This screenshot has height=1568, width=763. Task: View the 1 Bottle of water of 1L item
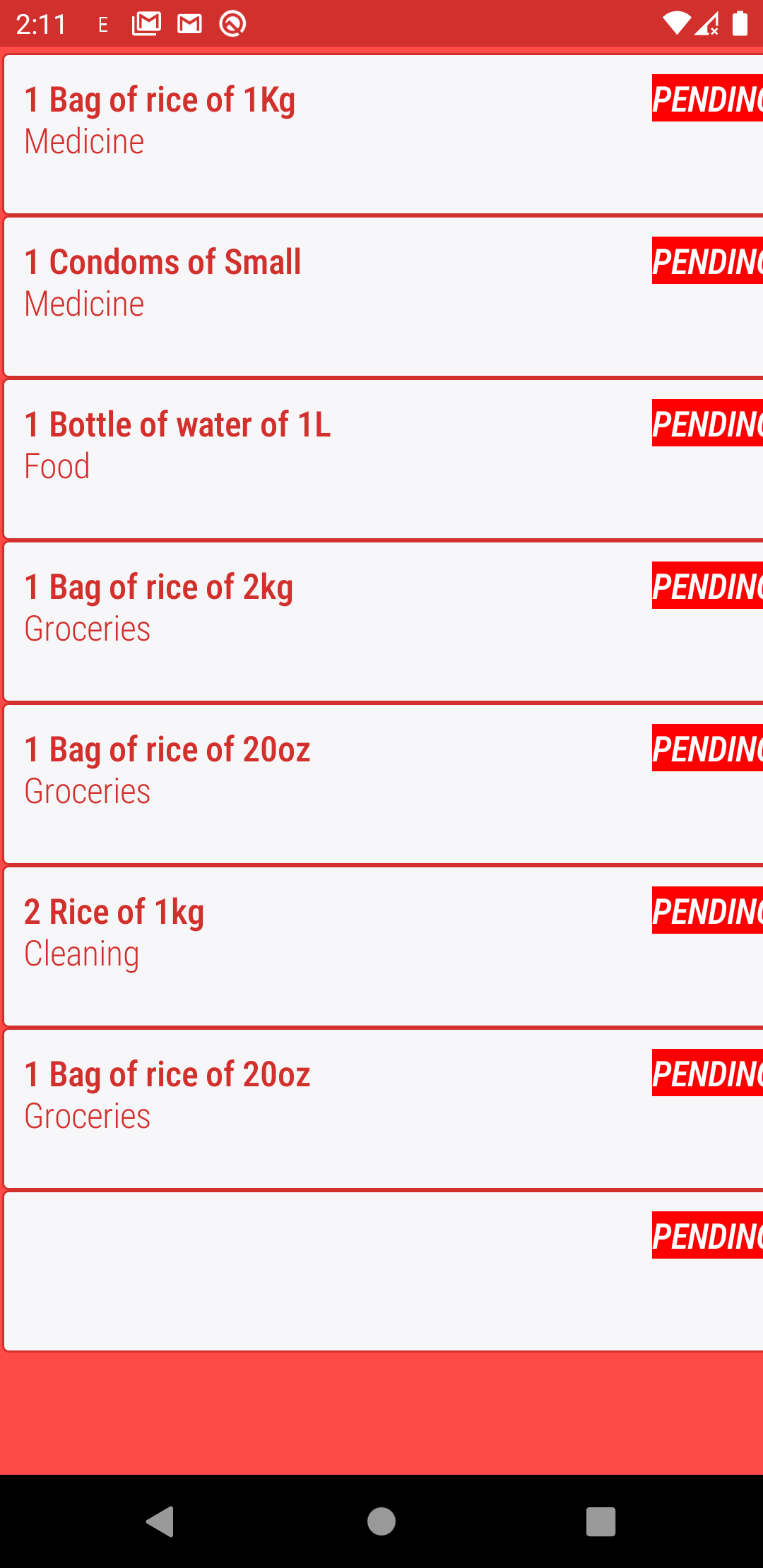click(x=381, y=459)
